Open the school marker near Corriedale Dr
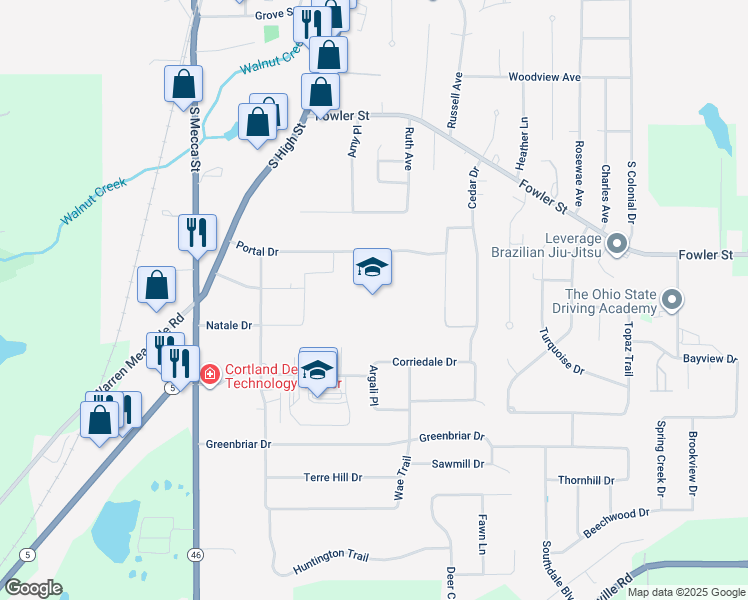748x600 pixels. click(x=317, y=371)
